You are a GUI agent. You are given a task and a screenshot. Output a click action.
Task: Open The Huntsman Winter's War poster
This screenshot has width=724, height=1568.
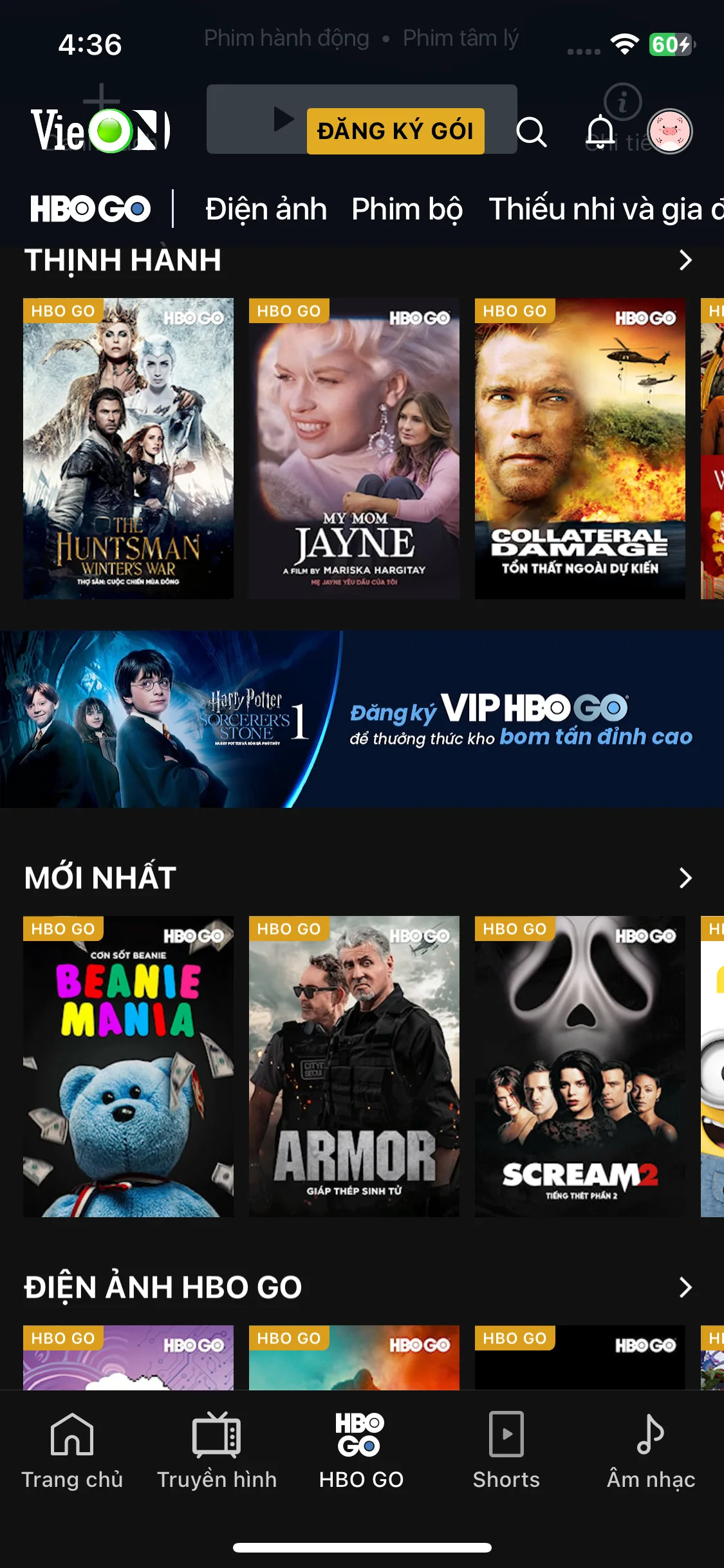point(128,449)
